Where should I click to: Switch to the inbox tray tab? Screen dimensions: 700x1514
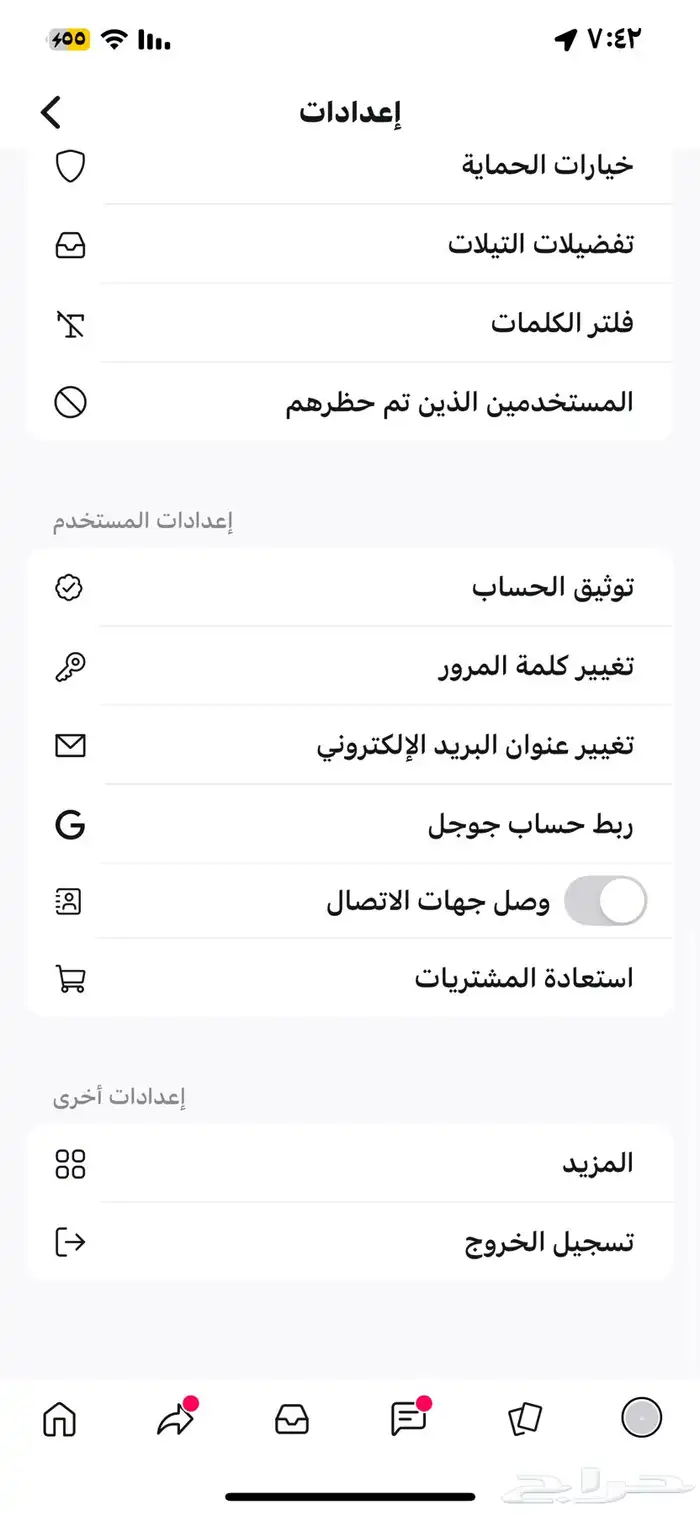tap(292, 1419)
